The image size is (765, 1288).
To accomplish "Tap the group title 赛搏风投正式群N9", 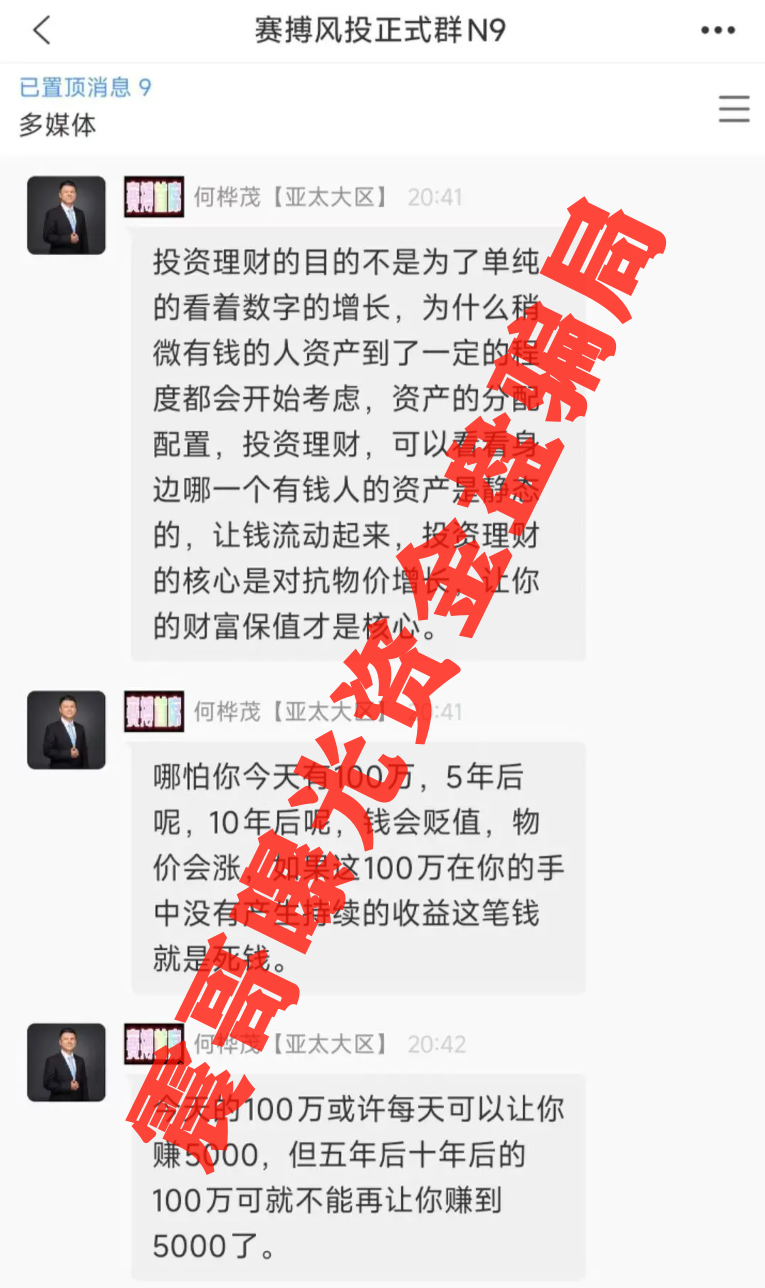I will click(x=380, y=30).
